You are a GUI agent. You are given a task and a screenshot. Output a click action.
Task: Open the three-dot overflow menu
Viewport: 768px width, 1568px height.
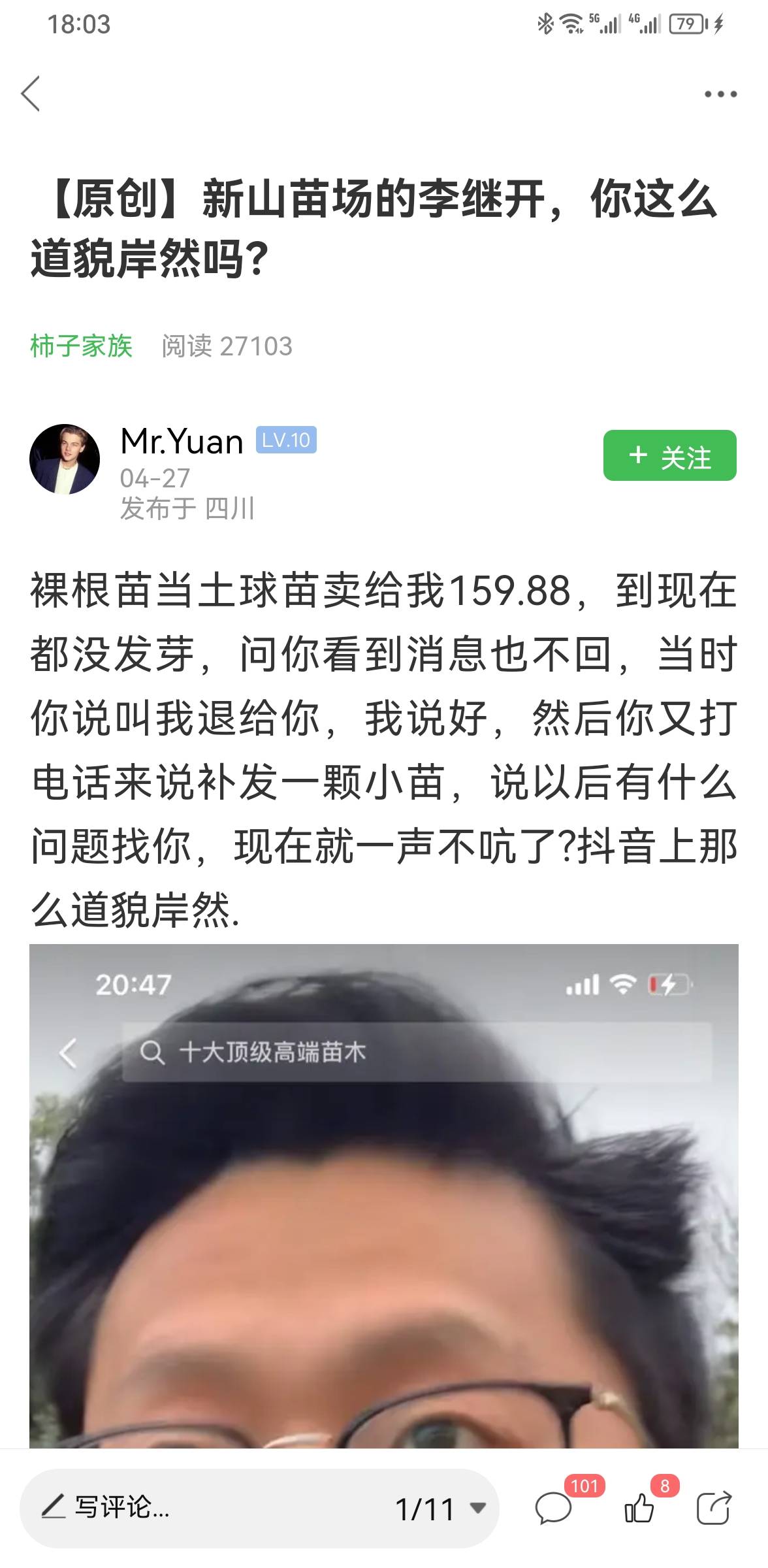coord(720,94)
